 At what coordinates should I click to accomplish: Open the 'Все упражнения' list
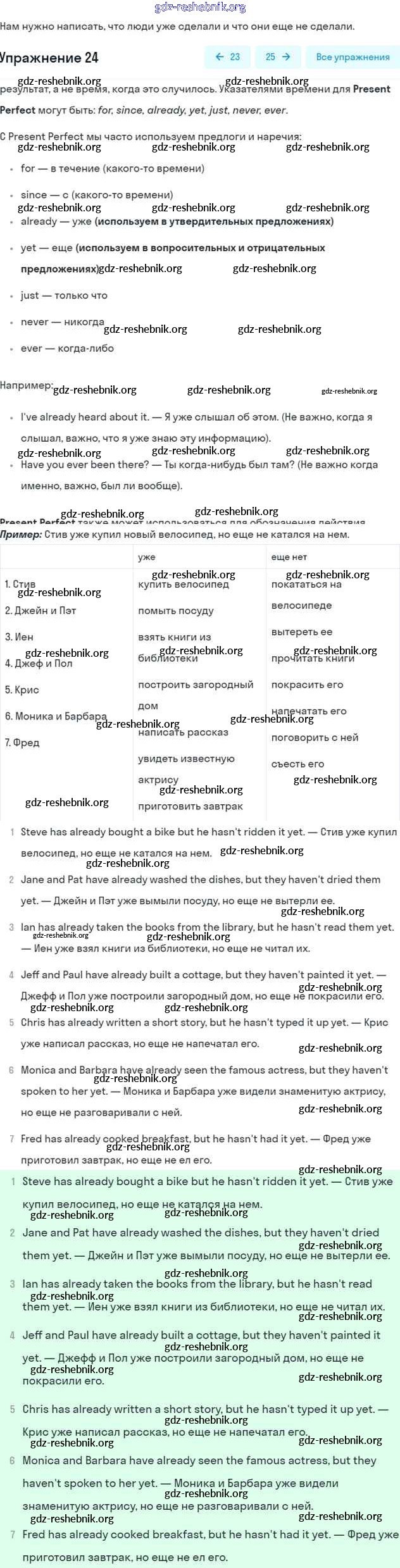coord(352,57)
